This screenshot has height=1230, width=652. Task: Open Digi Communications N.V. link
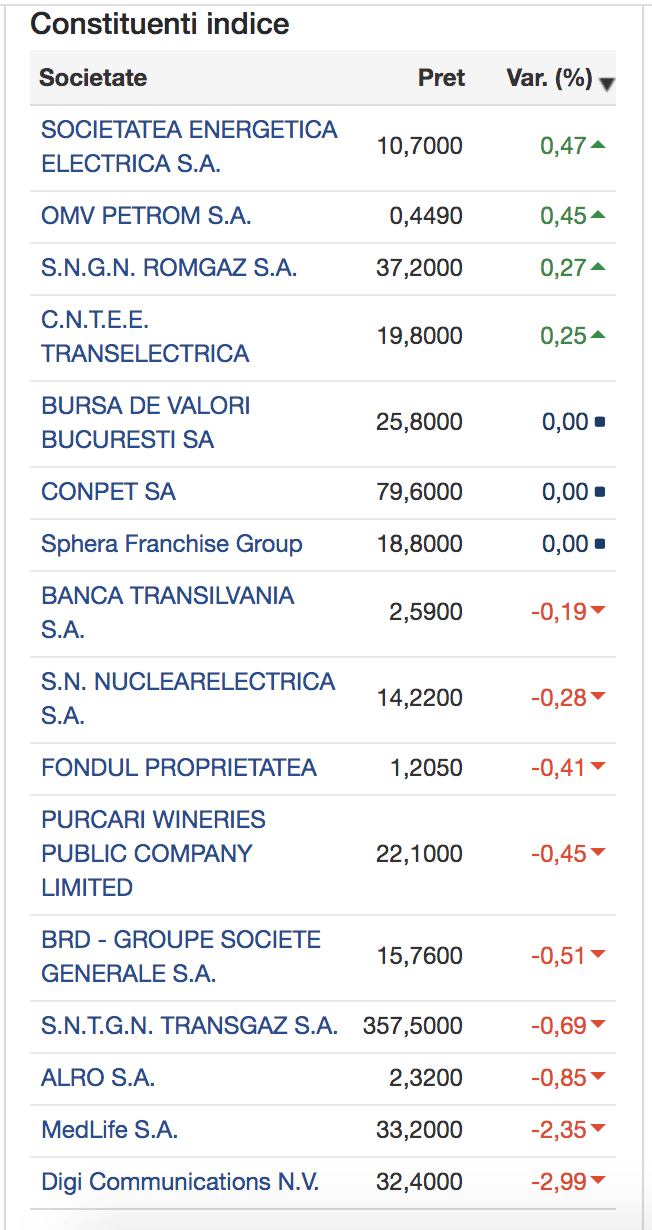(x=180, y=1182)
